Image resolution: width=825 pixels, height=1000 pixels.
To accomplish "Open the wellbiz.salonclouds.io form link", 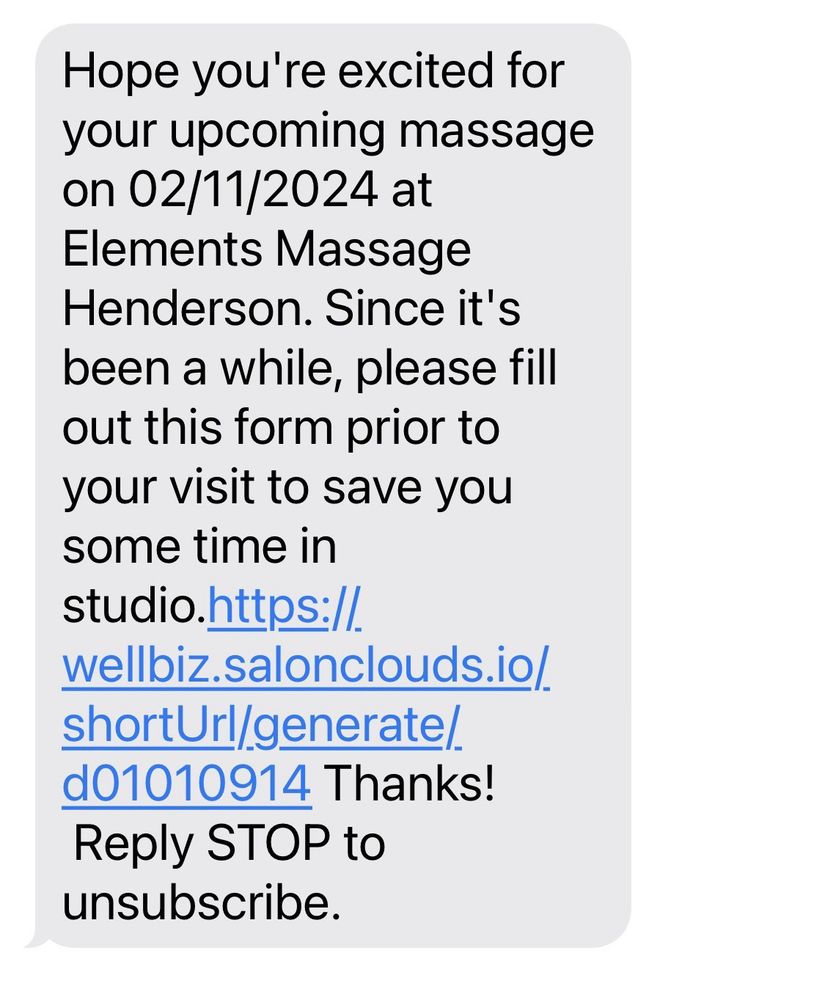I will coord(305,667).
